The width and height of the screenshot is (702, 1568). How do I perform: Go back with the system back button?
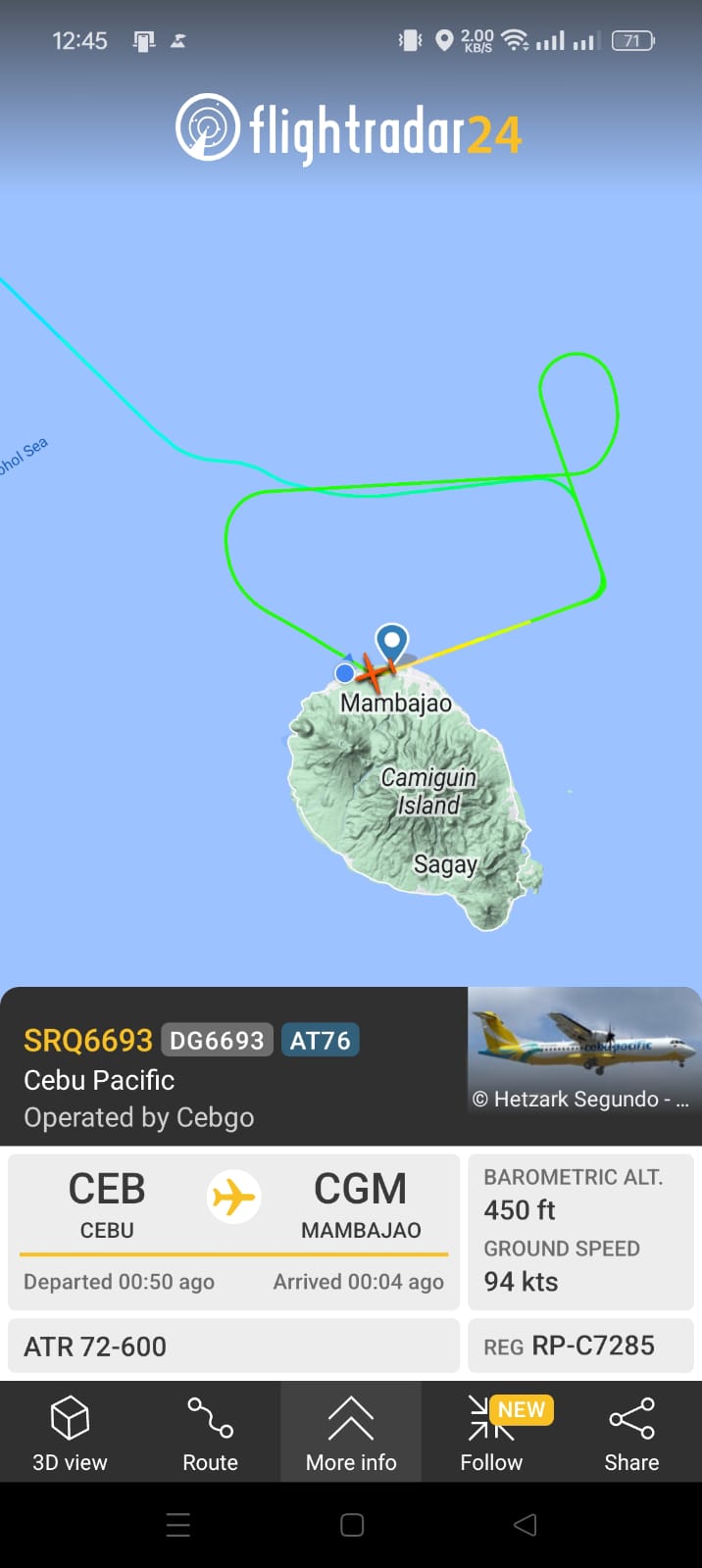[526, 1525]
